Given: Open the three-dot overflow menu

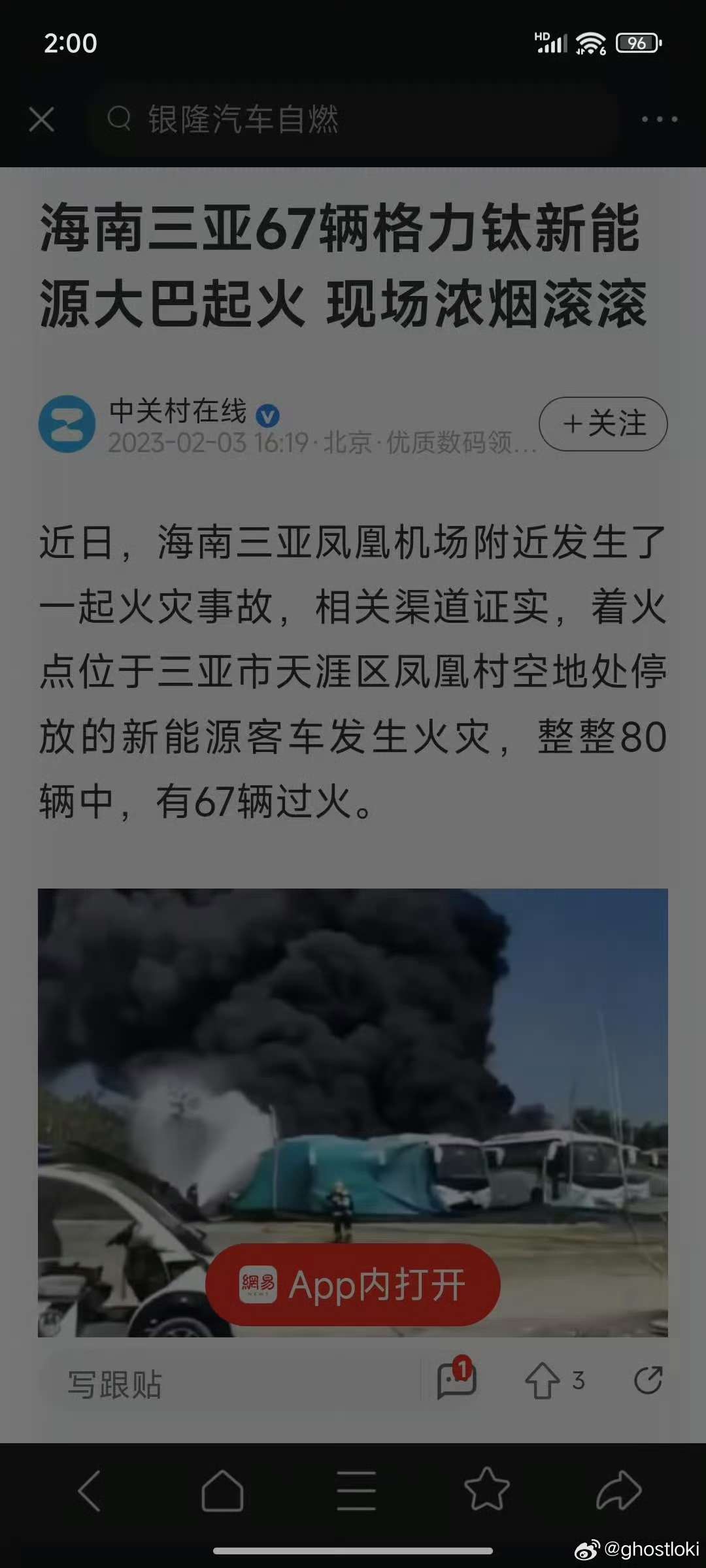Looking at the screenshot, I should [x=659, y=120].
